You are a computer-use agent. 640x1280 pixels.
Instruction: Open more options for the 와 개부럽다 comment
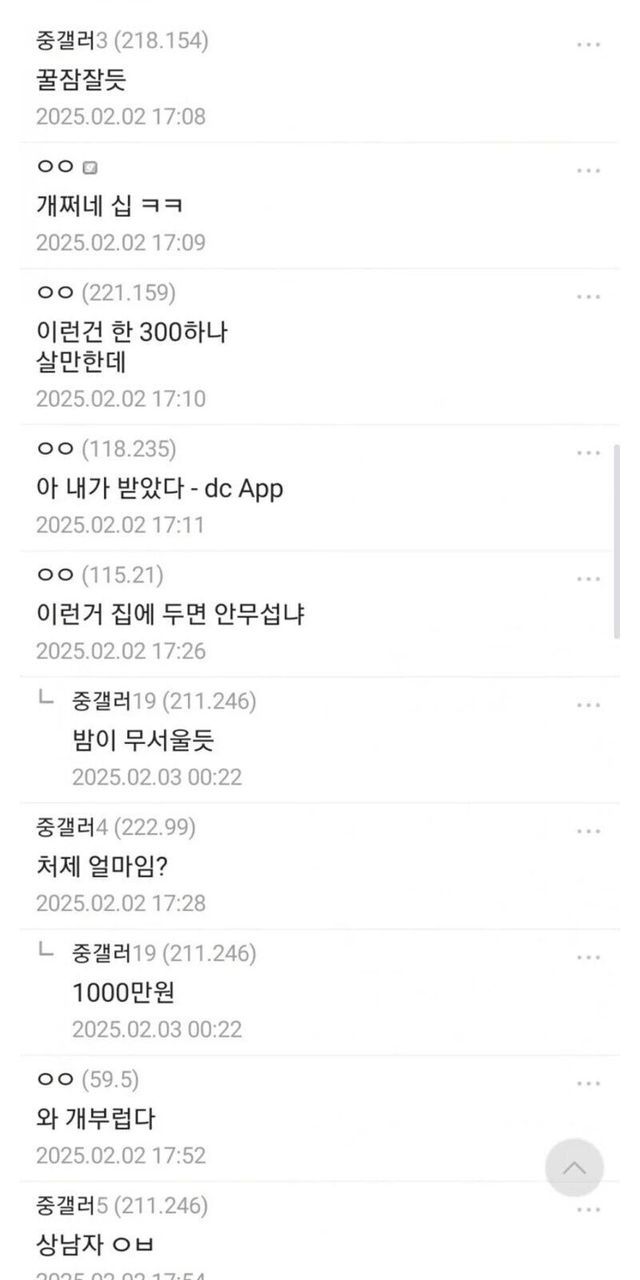[x=589, y=1082]
